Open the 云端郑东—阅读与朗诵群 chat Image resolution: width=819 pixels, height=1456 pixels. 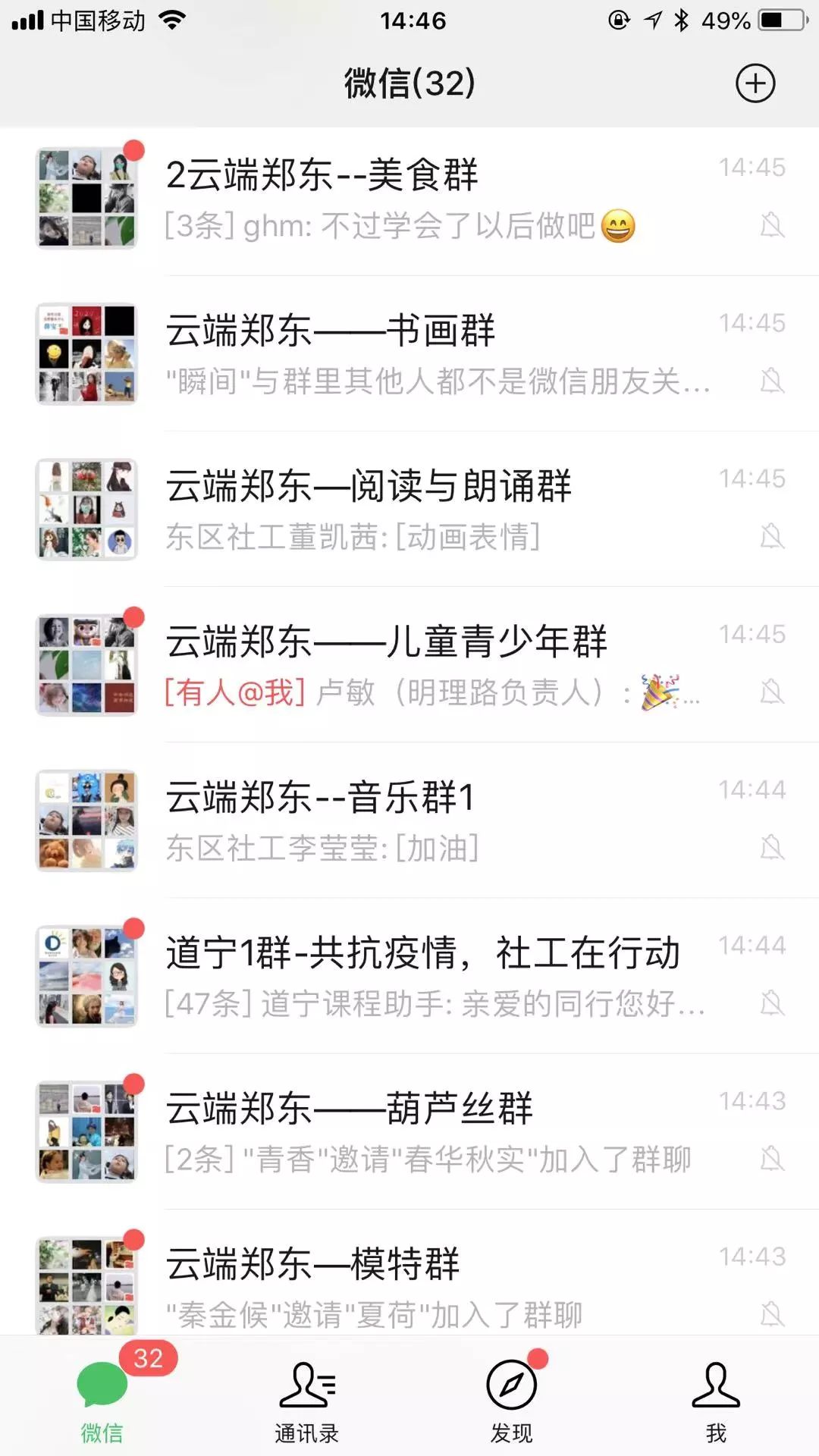[409, 510]
